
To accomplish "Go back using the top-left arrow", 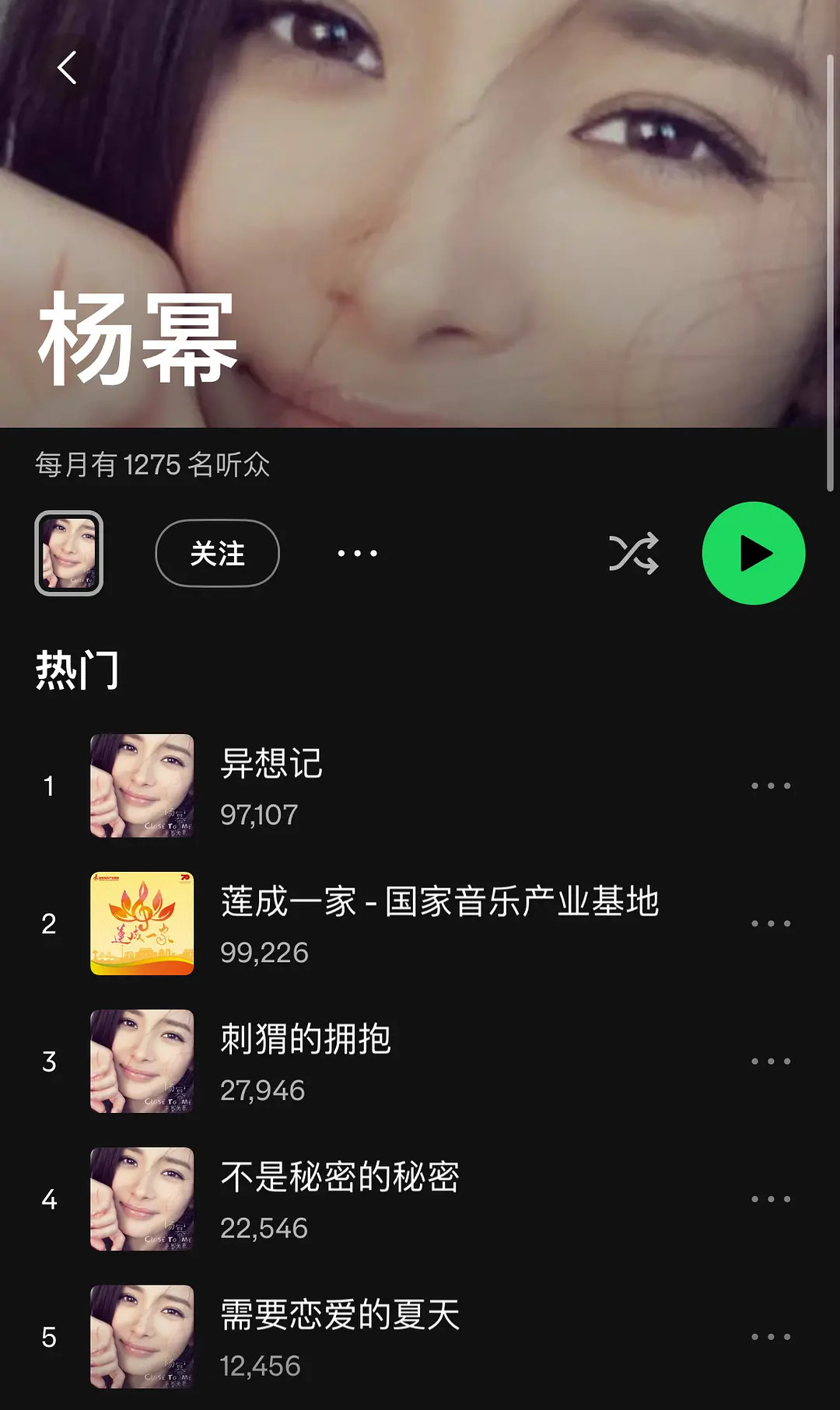I will click(x=68, y=68).
